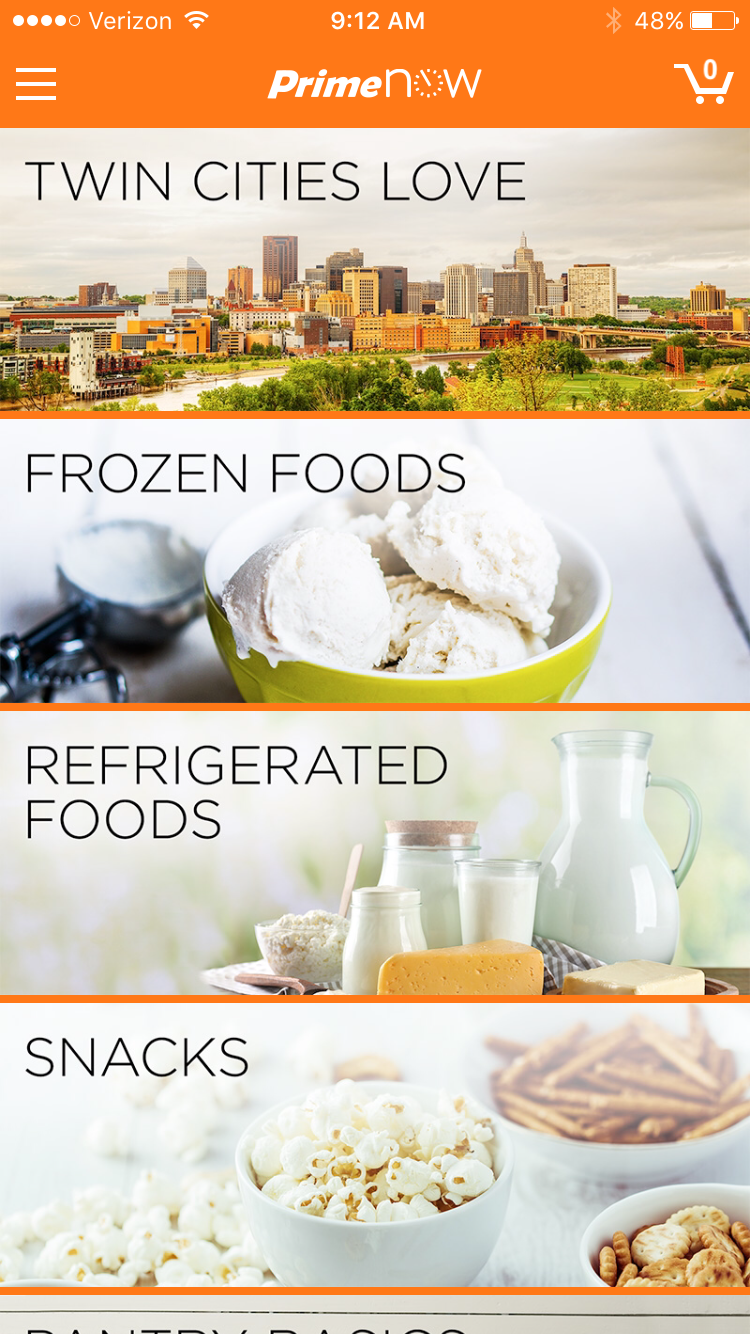Screen dimensions: 750x1334
Task: View the shopping cart
Action: click(x=703, y=82)
